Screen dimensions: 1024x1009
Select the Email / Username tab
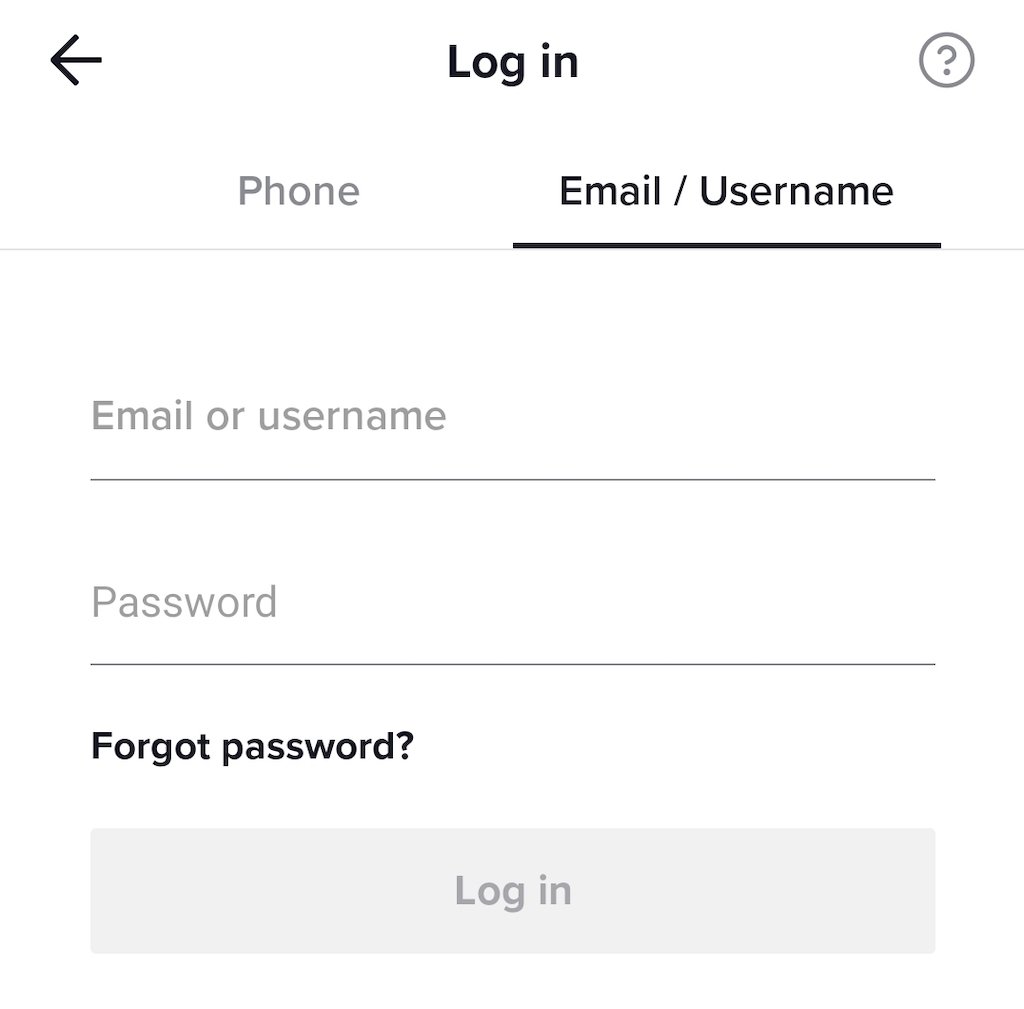[x=726, y=191]
